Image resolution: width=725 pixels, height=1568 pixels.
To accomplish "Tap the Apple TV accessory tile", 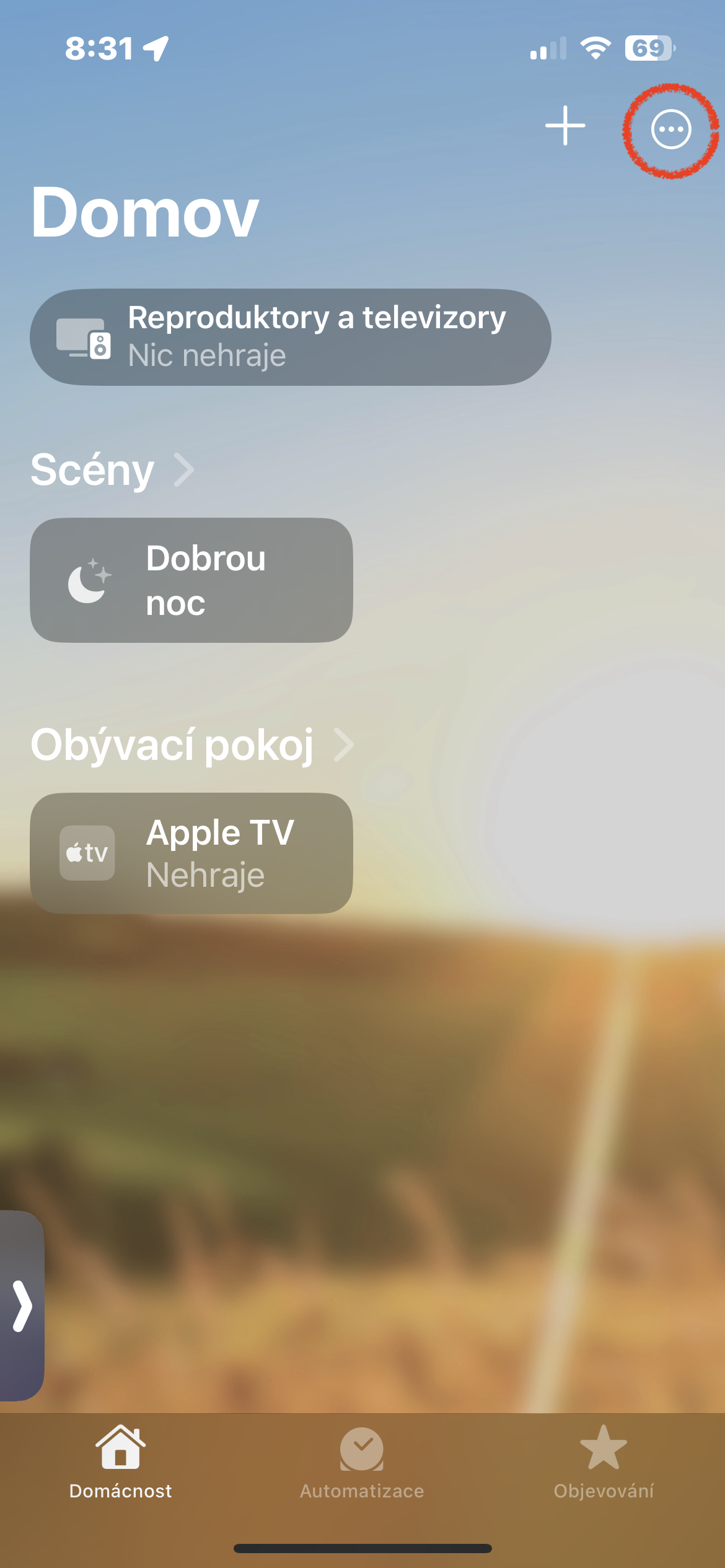I will click(x=191, y=853).
